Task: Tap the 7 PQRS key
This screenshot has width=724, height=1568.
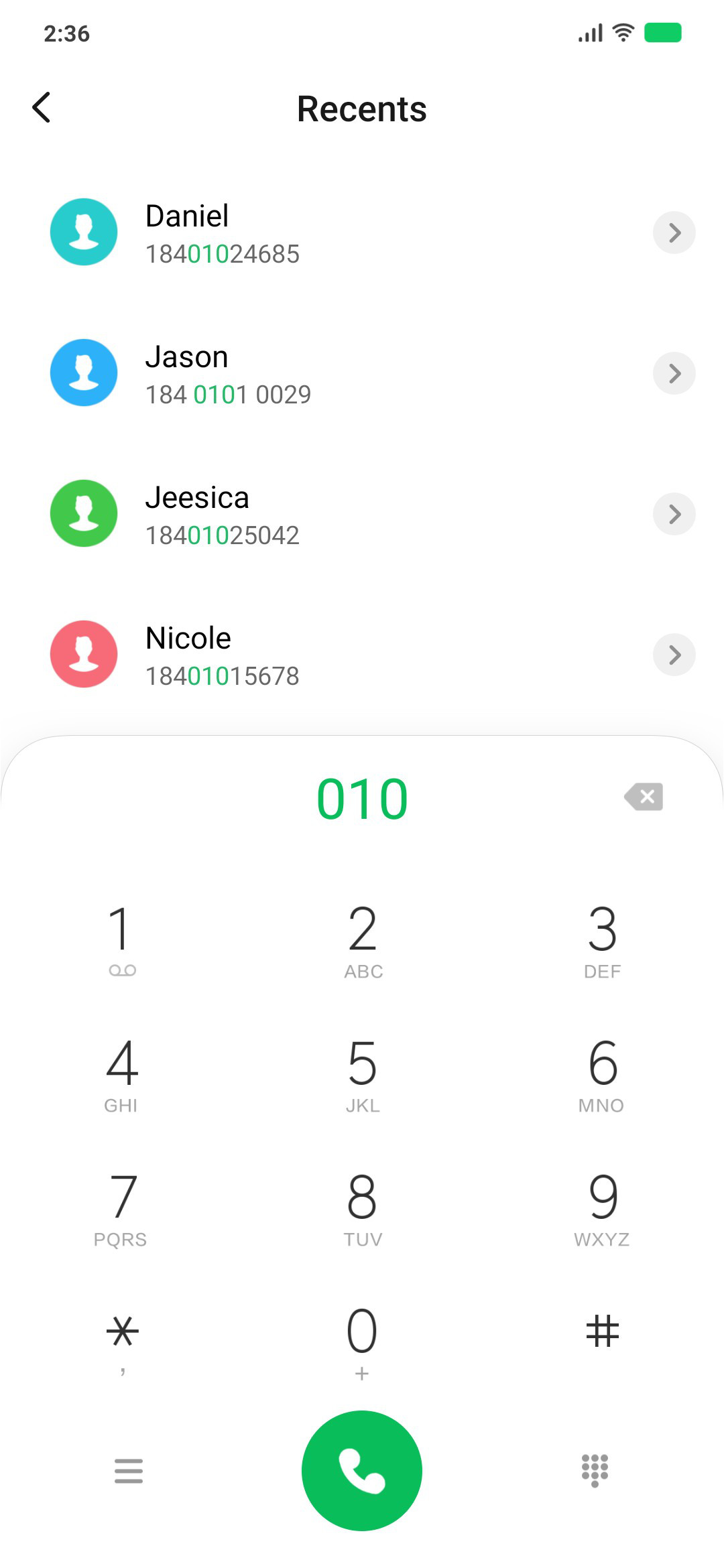Action: [x=121, y=1207]
